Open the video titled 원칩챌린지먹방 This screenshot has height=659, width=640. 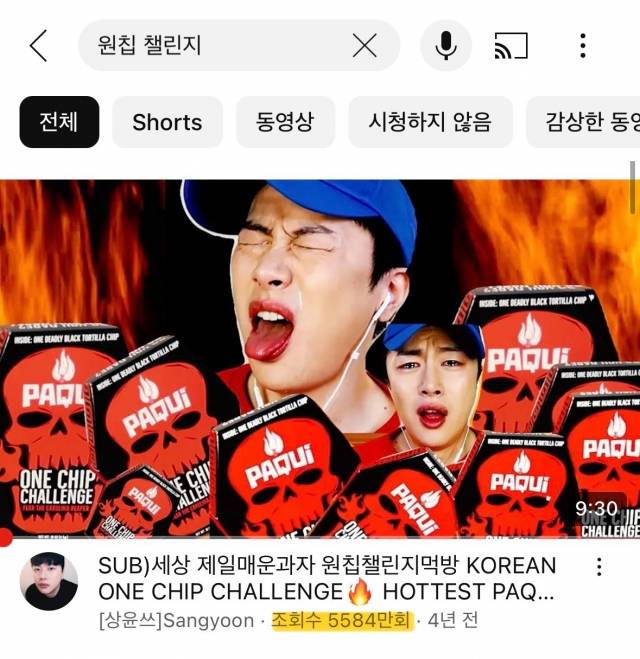pos(327,577)
